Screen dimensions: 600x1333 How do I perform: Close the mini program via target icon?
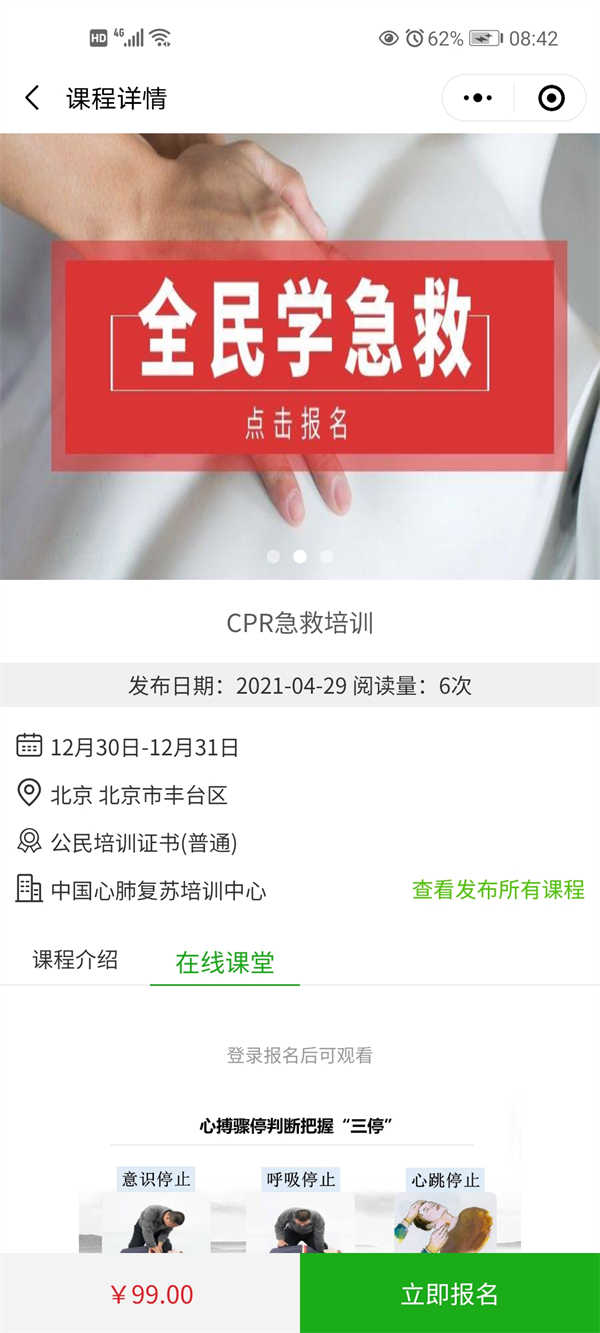click(551, 98)
